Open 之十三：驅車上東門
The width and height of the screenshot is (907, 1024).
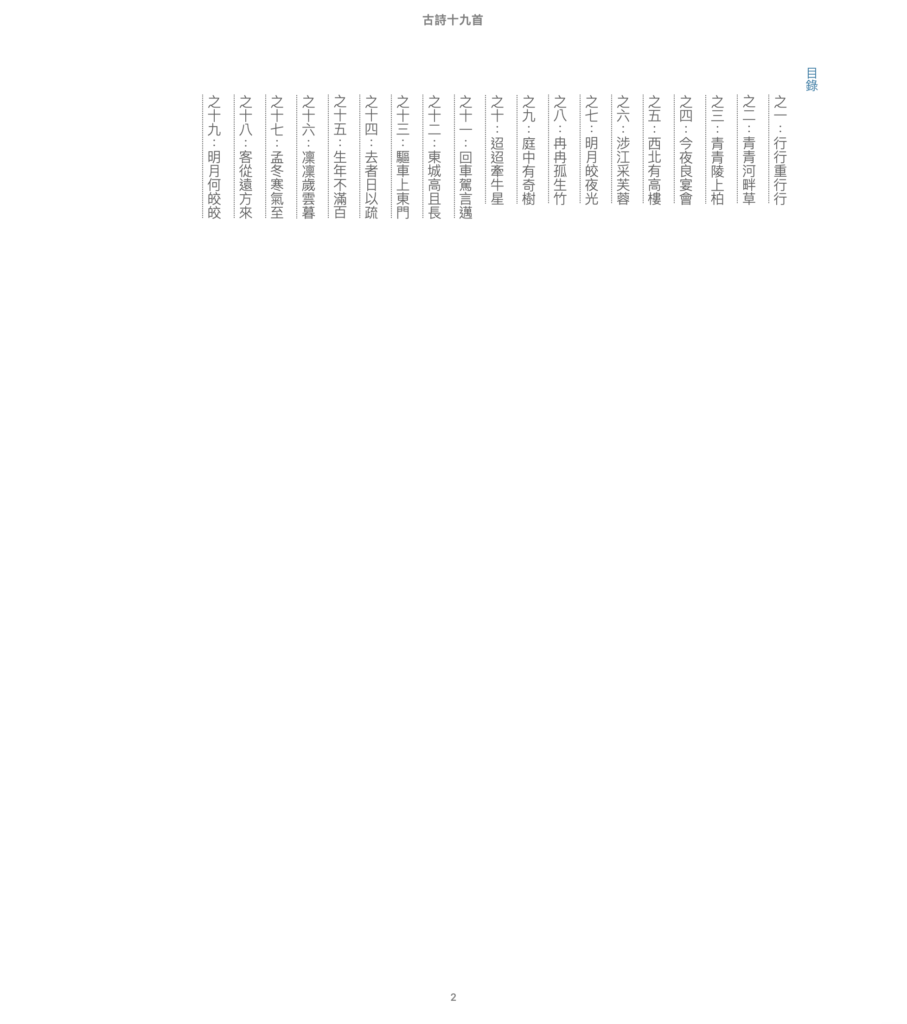pos(403,157)
